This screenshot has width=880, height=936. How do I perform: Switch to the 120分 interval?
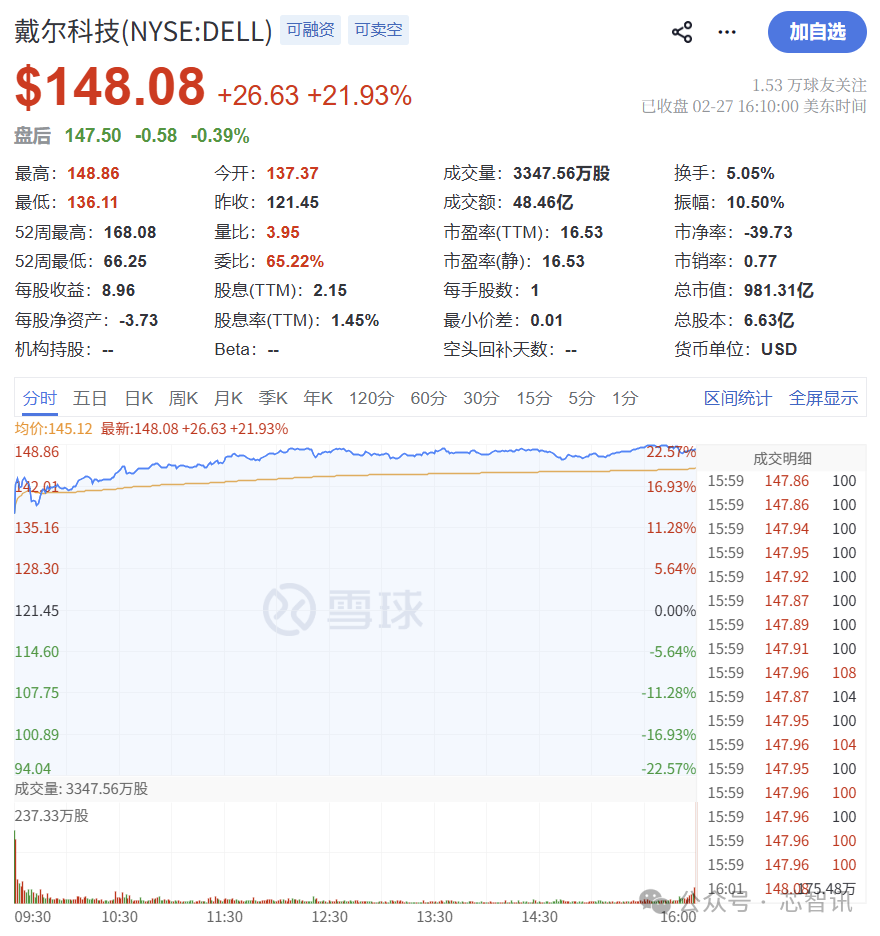coord(371,397)
